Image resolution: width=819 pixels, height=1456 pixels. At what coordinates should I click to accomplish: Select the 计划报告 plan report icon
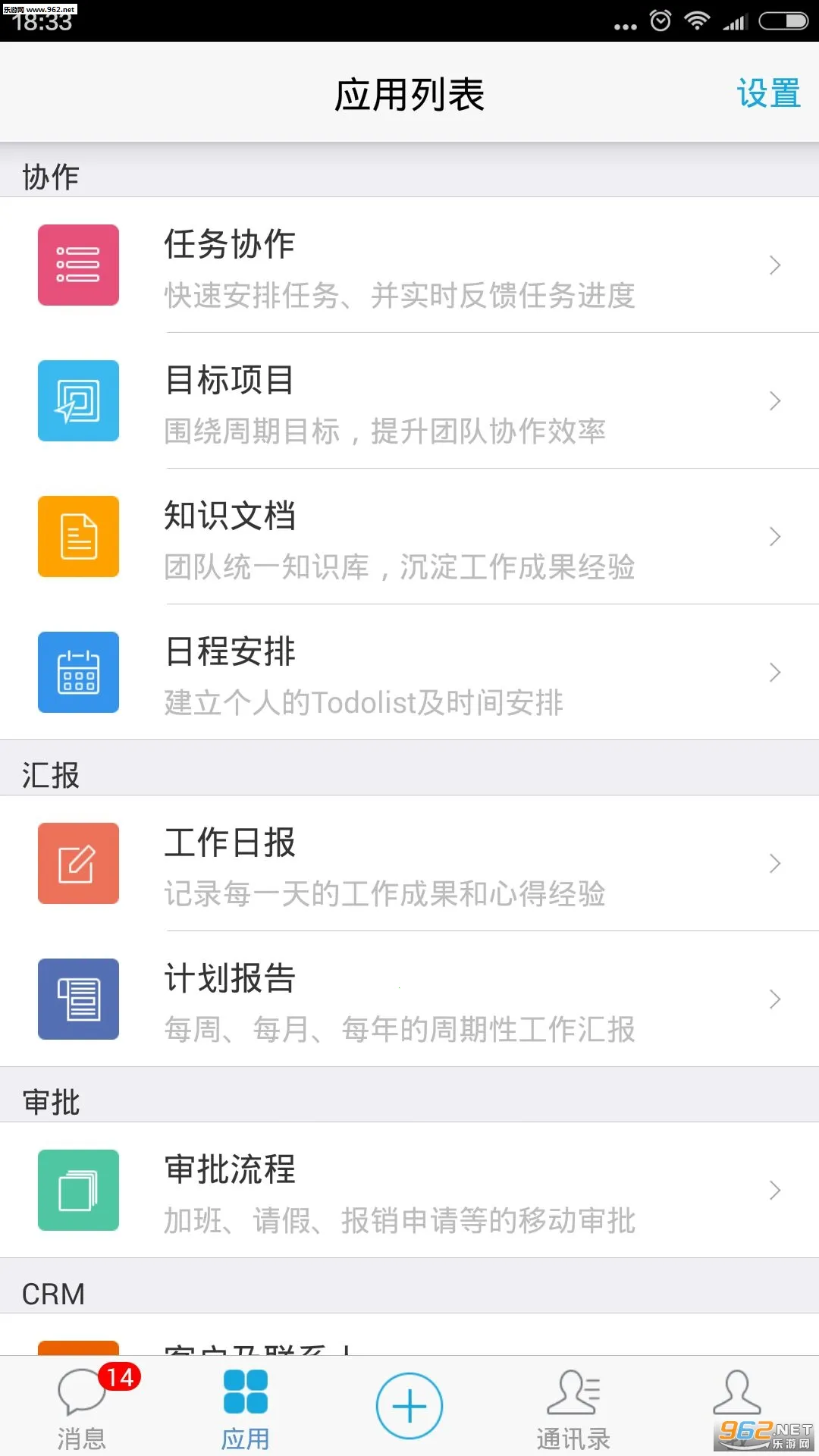[x=78, y=999]
